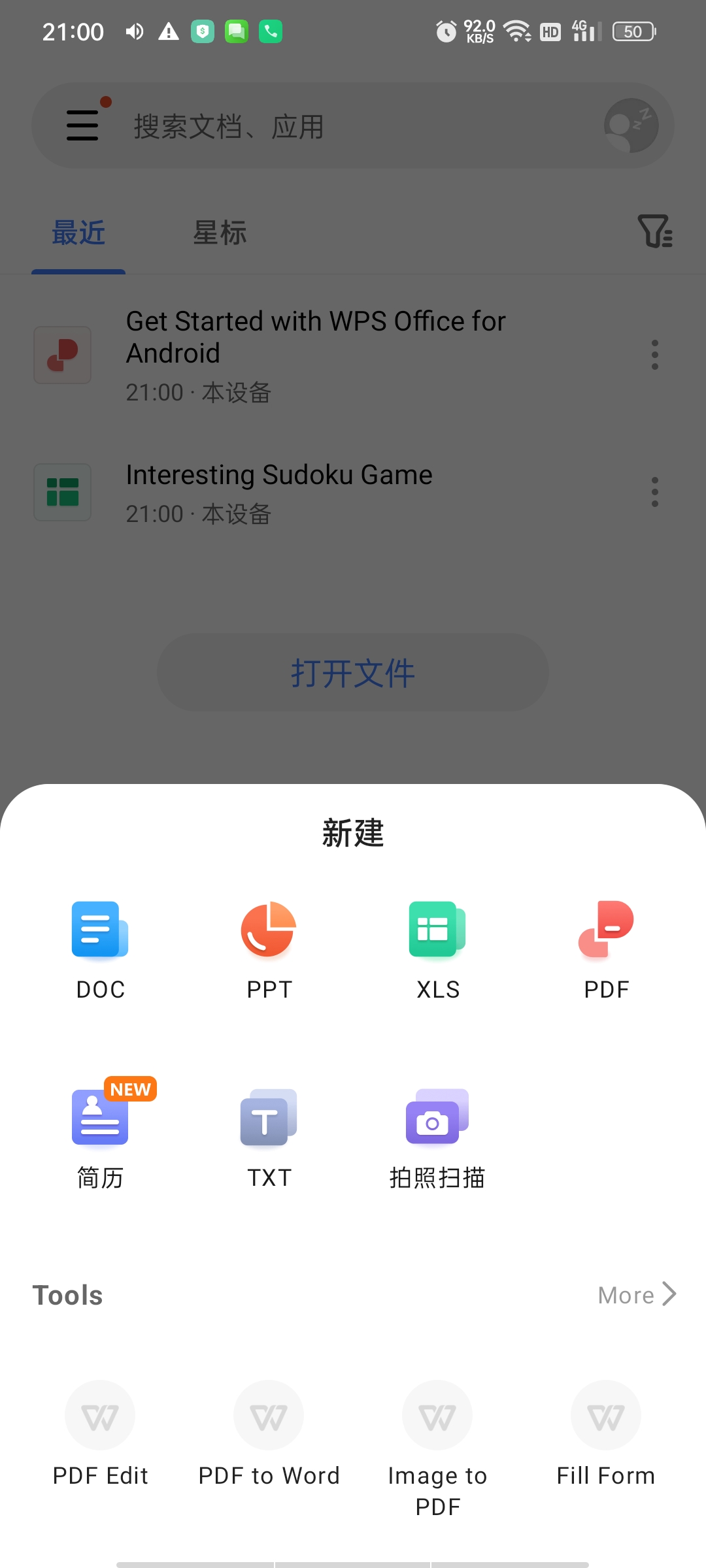706x1568 pixels.
Task: Create a new PDF file
Action: (606, 951)
